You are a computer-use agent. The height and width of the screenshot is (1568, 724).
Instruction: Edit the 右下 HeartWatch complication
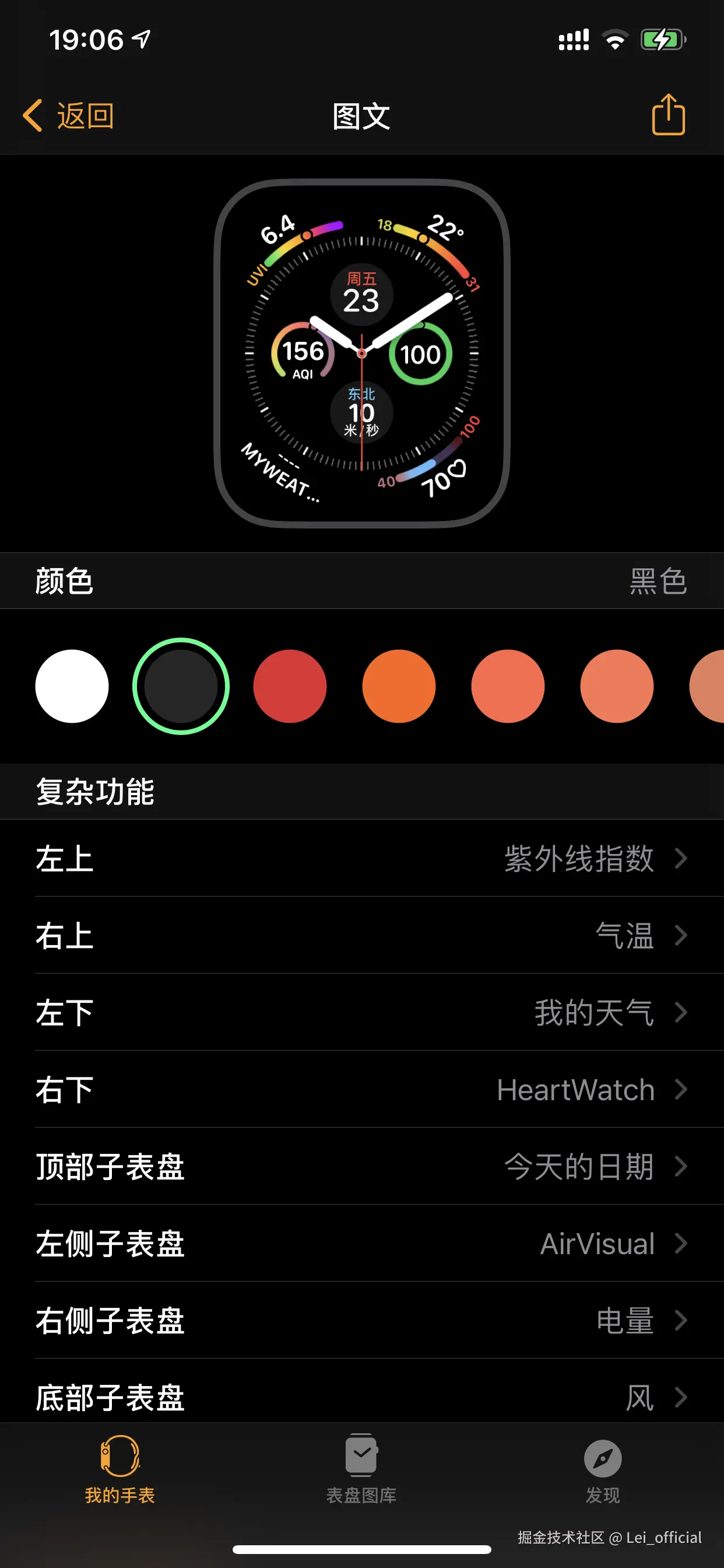click(362, 1090)
